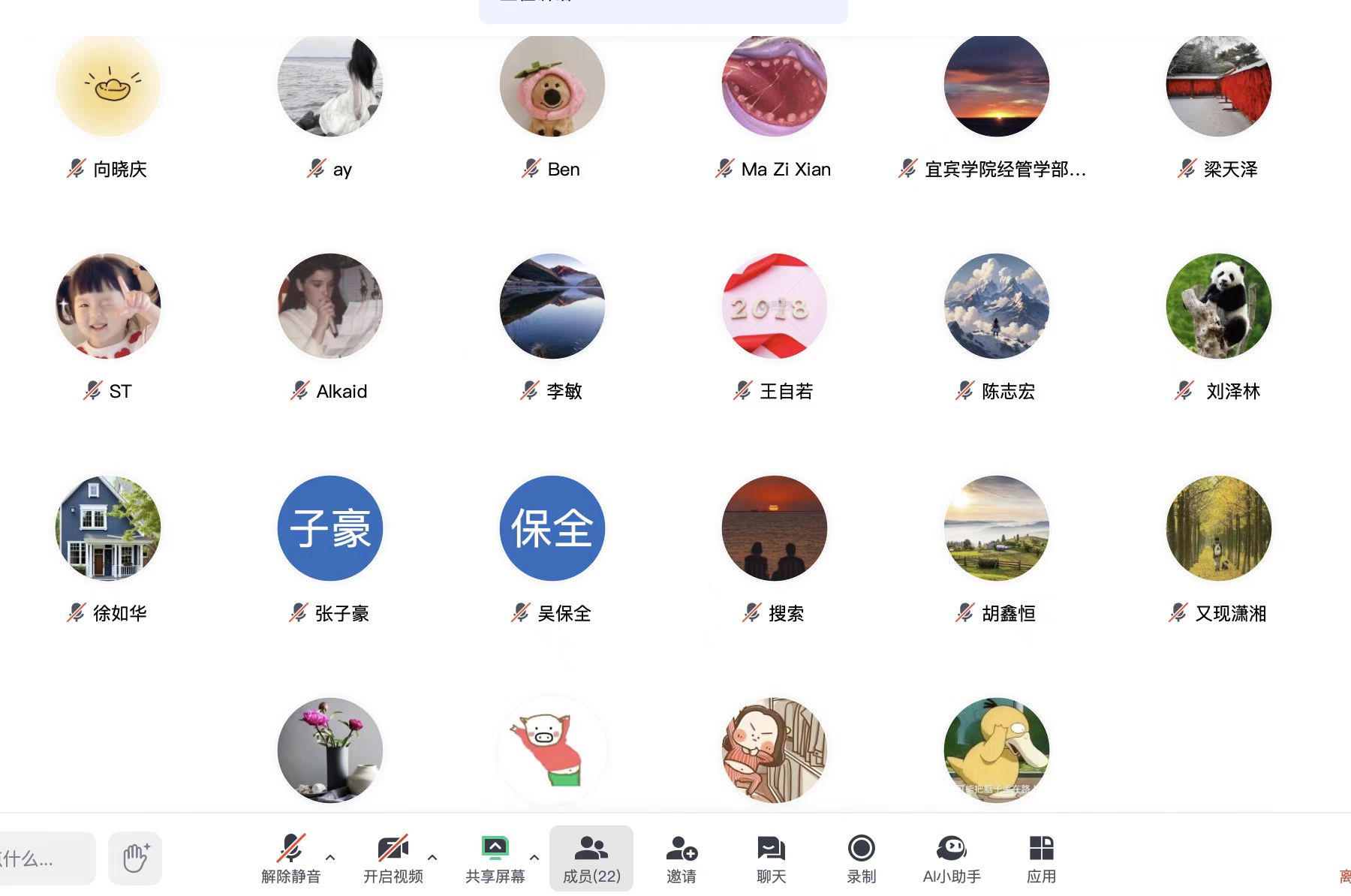Open the 应用 apps panel

pyautogui.click(x=1041, y=858)
